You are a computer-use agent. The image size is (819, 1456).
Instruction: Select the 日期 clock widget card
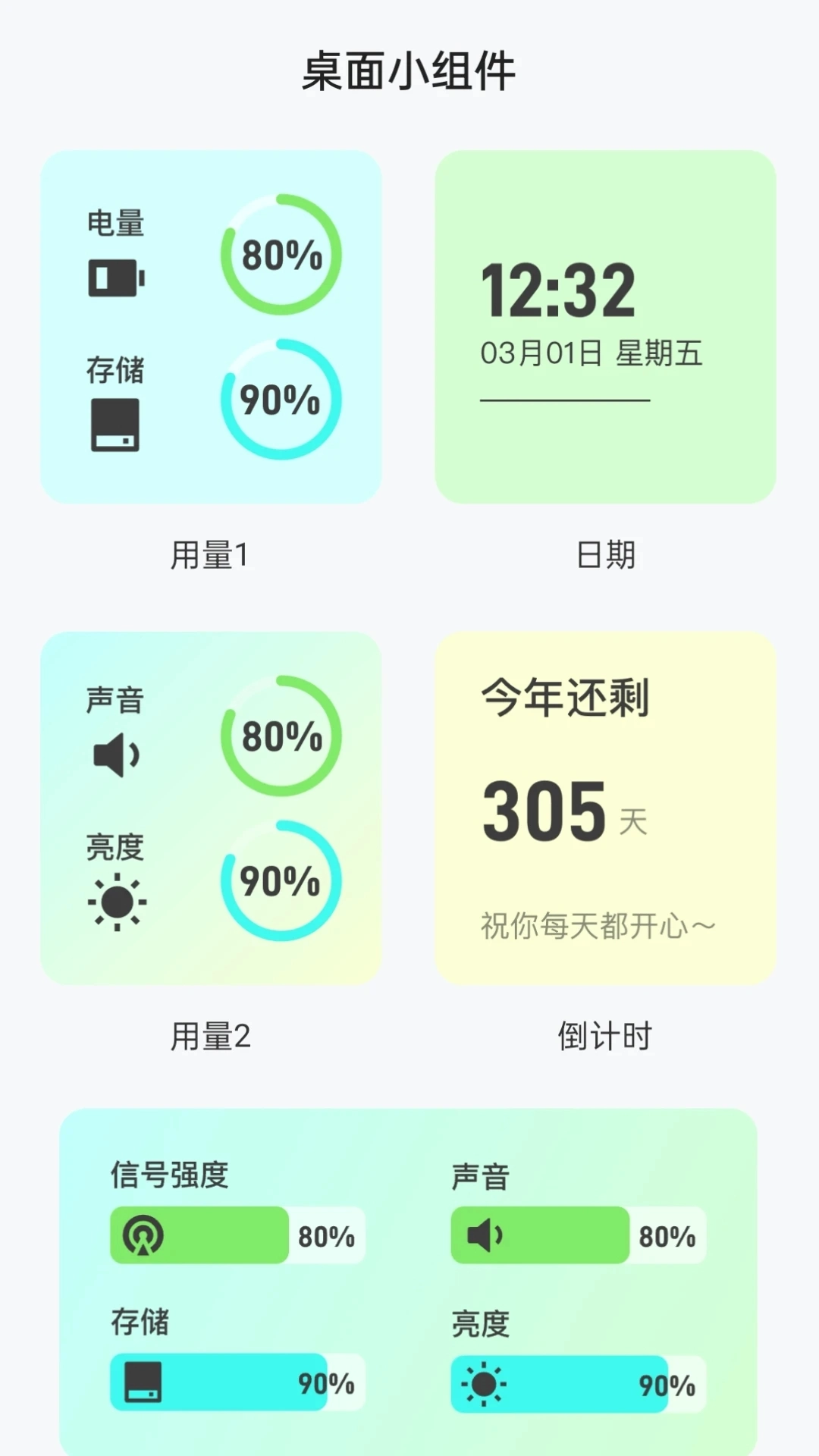(605, 327)
